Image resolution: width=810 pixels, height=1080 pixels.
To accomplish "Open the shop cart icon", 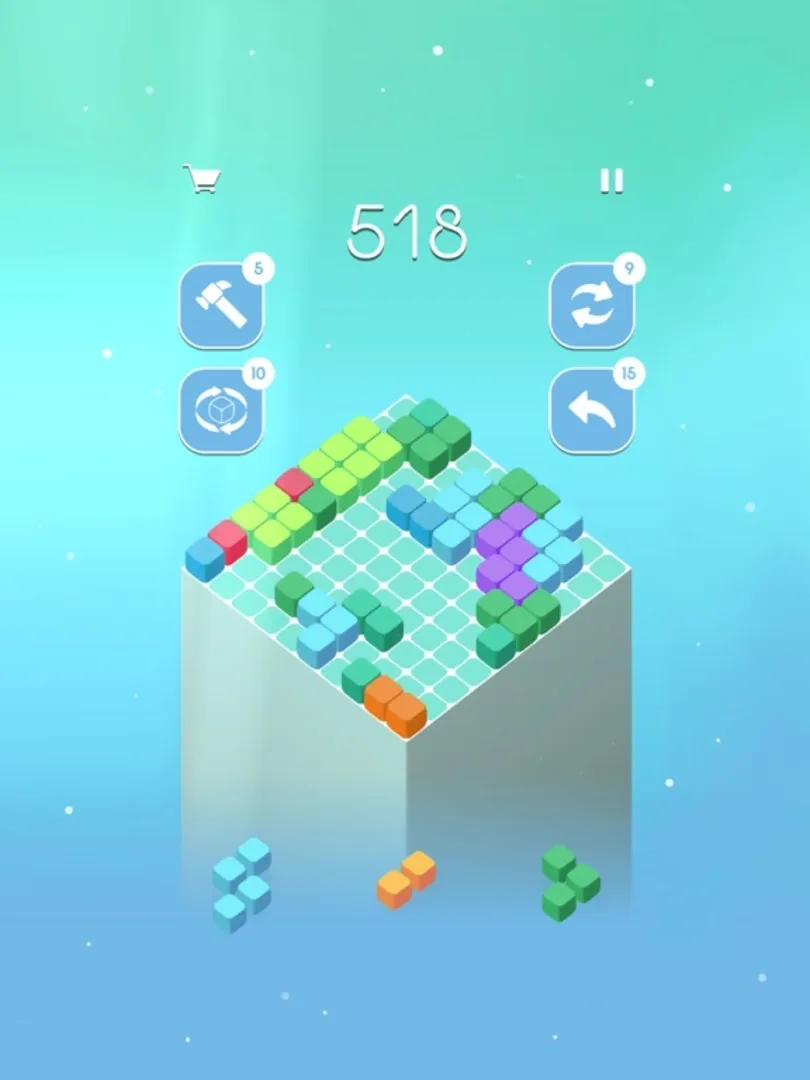I will (x=203, y=180).
